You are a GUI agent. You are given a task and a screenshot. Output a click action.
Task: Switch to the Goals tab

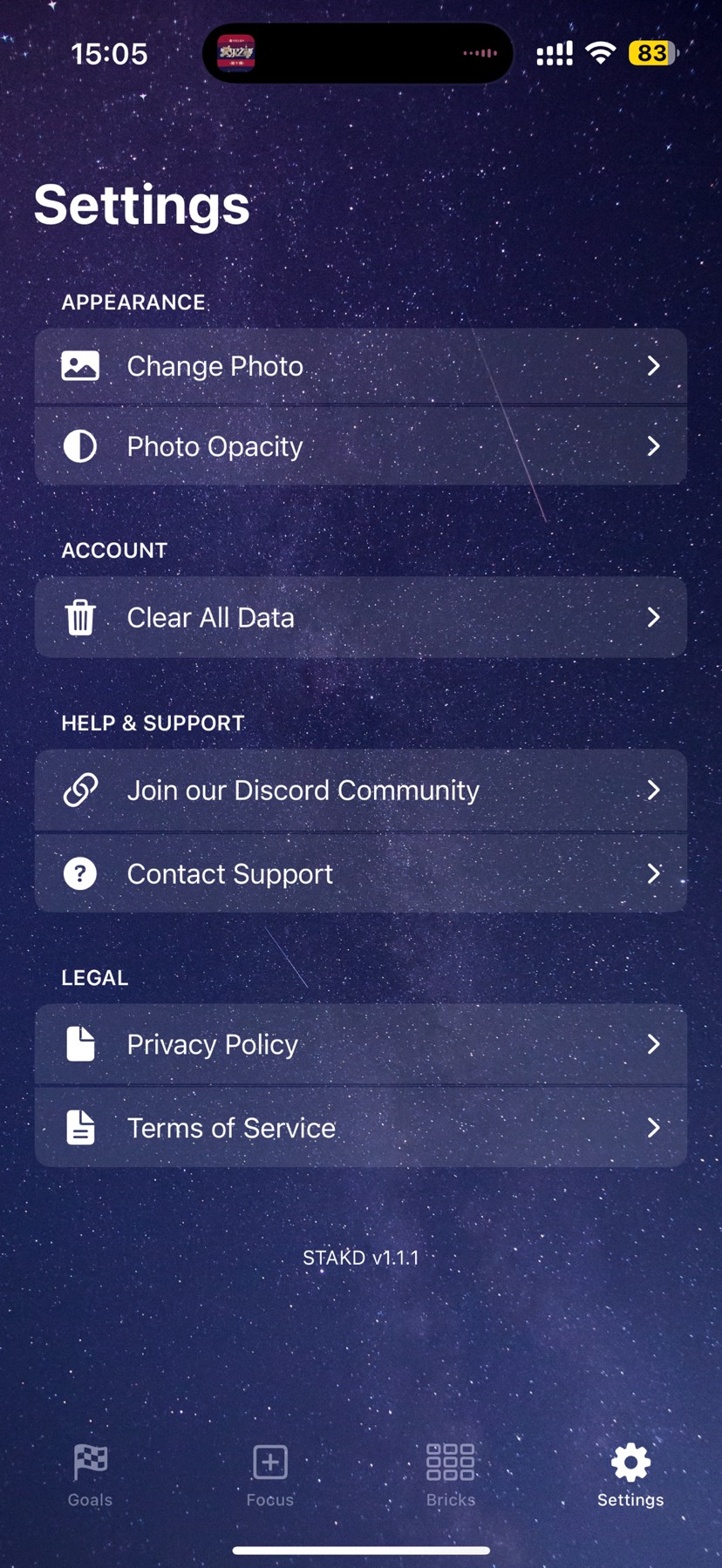91,1475
